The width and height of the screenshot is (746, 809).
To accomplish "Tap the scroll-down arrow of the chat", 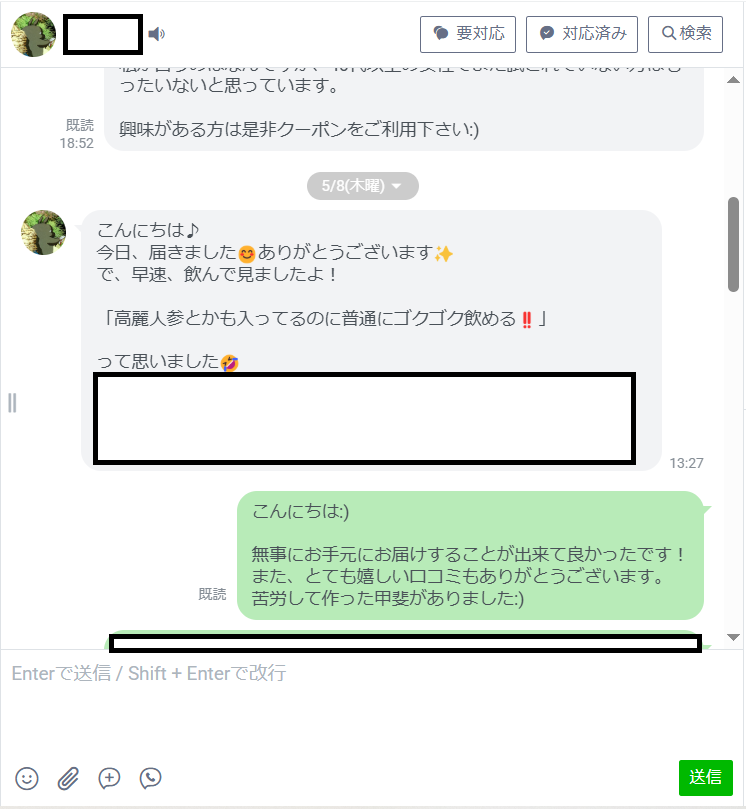I will point(733,637).
